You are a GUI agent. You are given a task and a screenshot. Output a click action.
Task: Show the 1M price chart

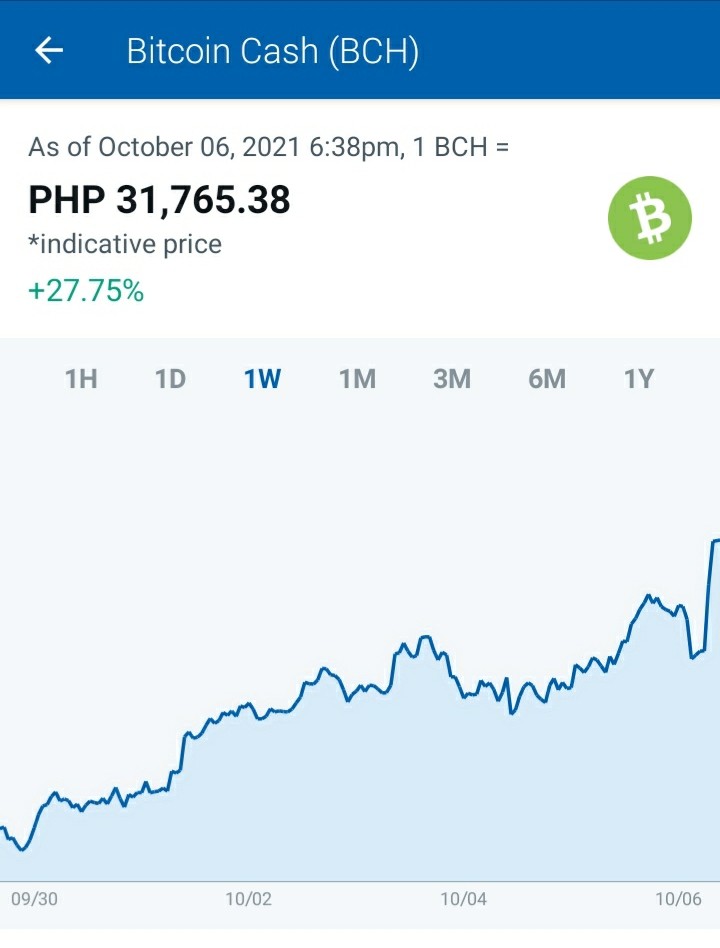point(357,379)
